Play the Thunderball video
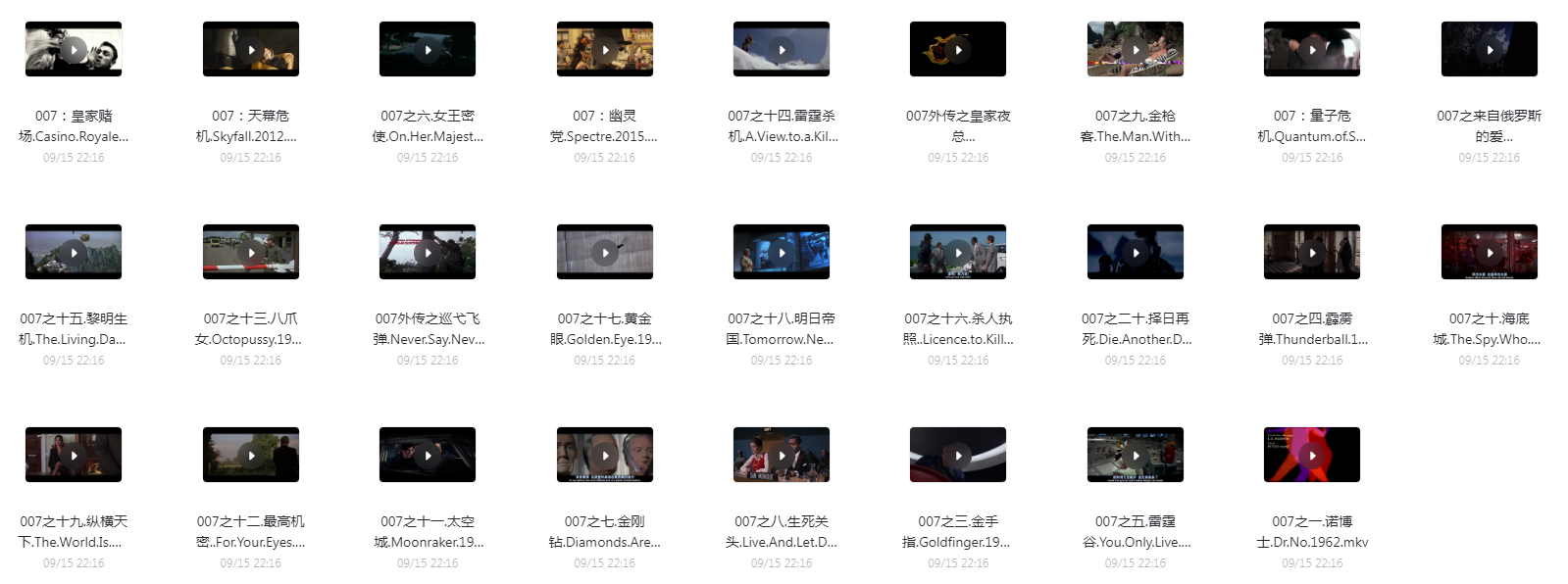The height and width of the screenshot is (584, 1568). [1312, 252]
